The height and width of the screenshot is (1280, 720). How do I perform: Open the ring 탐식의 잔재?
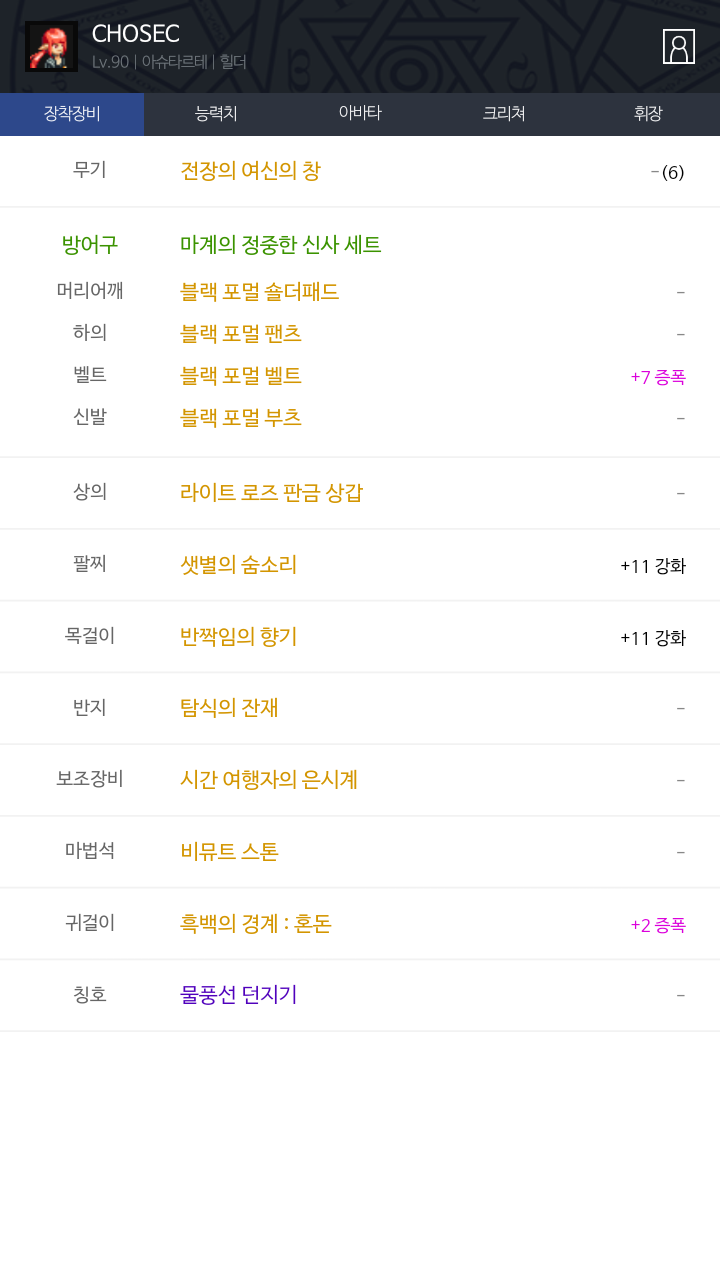229,708
